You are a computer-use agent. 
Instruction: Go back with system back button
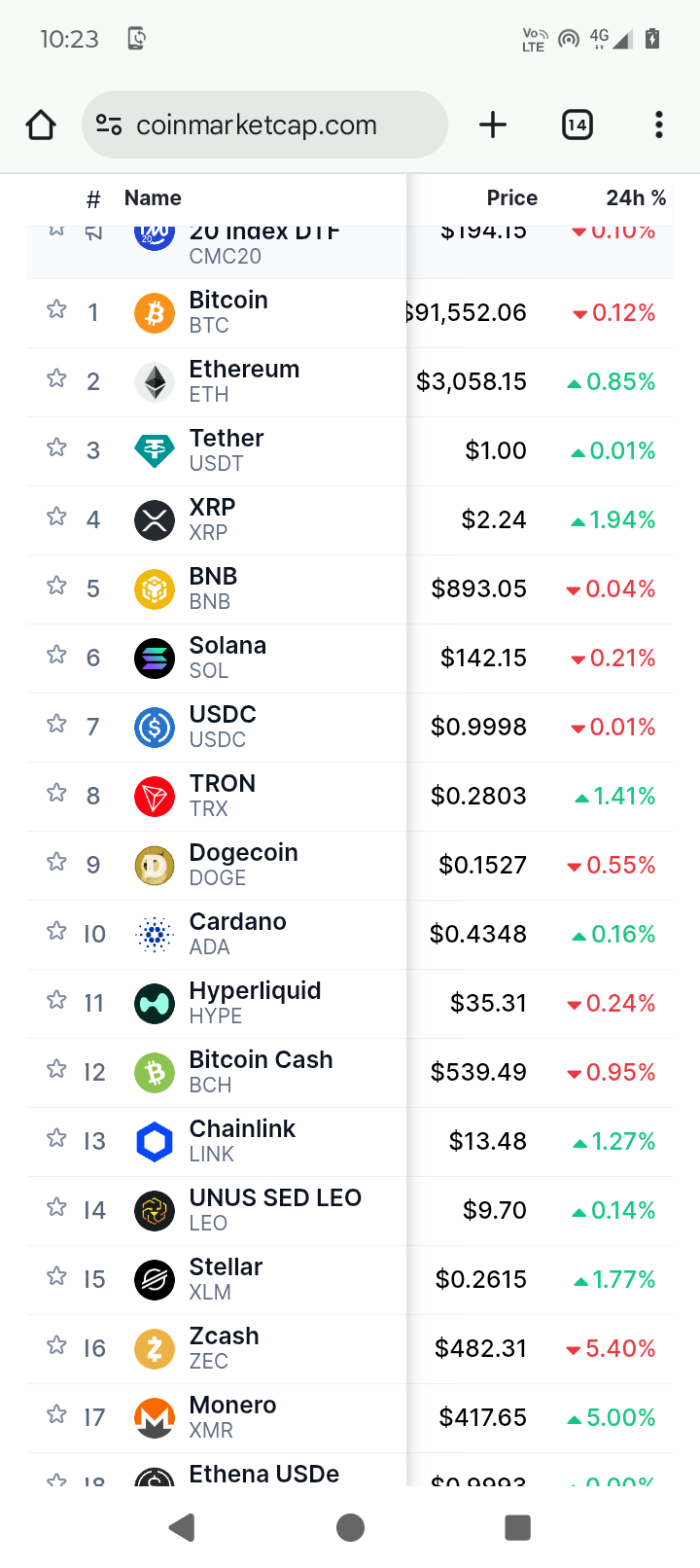tap(182, 1527)
